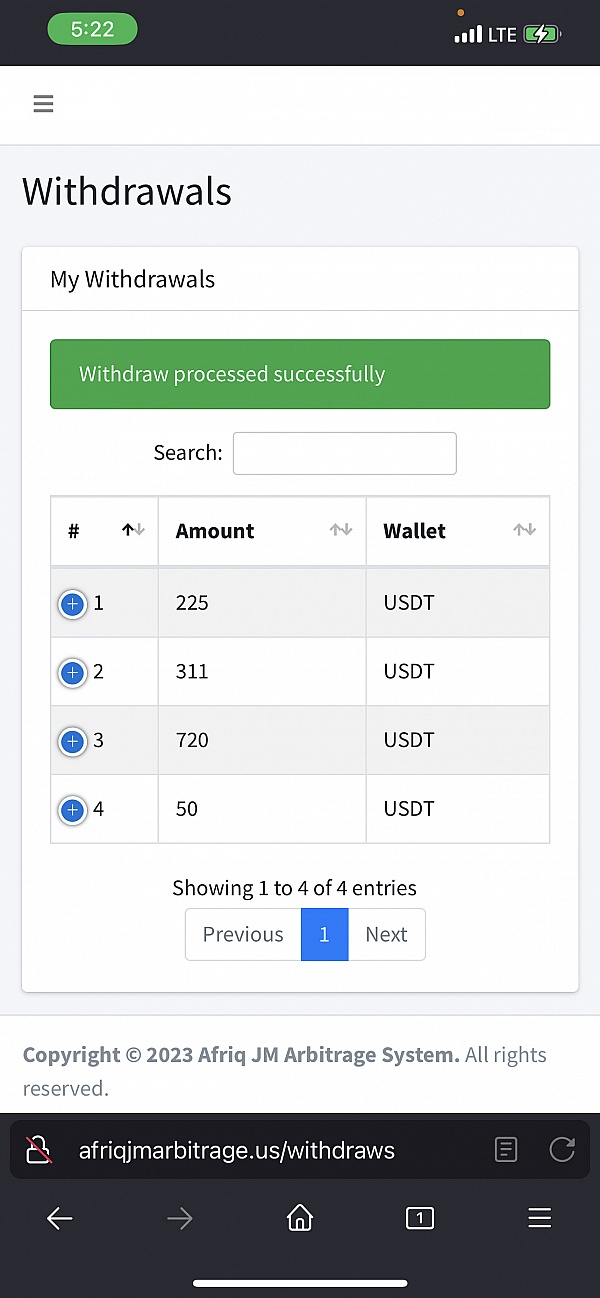View the site security info icon
This screenshot has width=600, height=1298.
point(39,1150)
